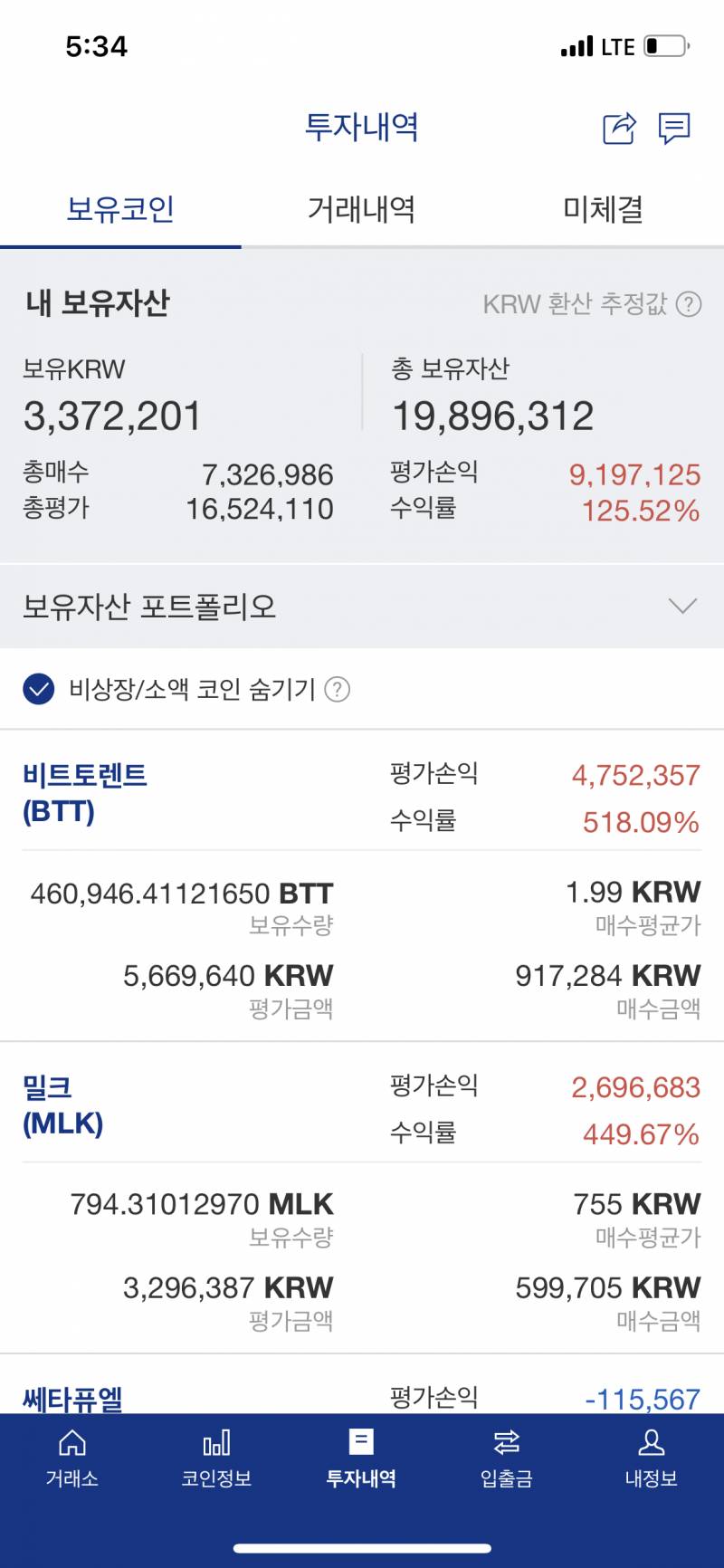Open the KRW 환산 추정값 help icon
Screen dimensions: 724x1568
coord(689,305)
